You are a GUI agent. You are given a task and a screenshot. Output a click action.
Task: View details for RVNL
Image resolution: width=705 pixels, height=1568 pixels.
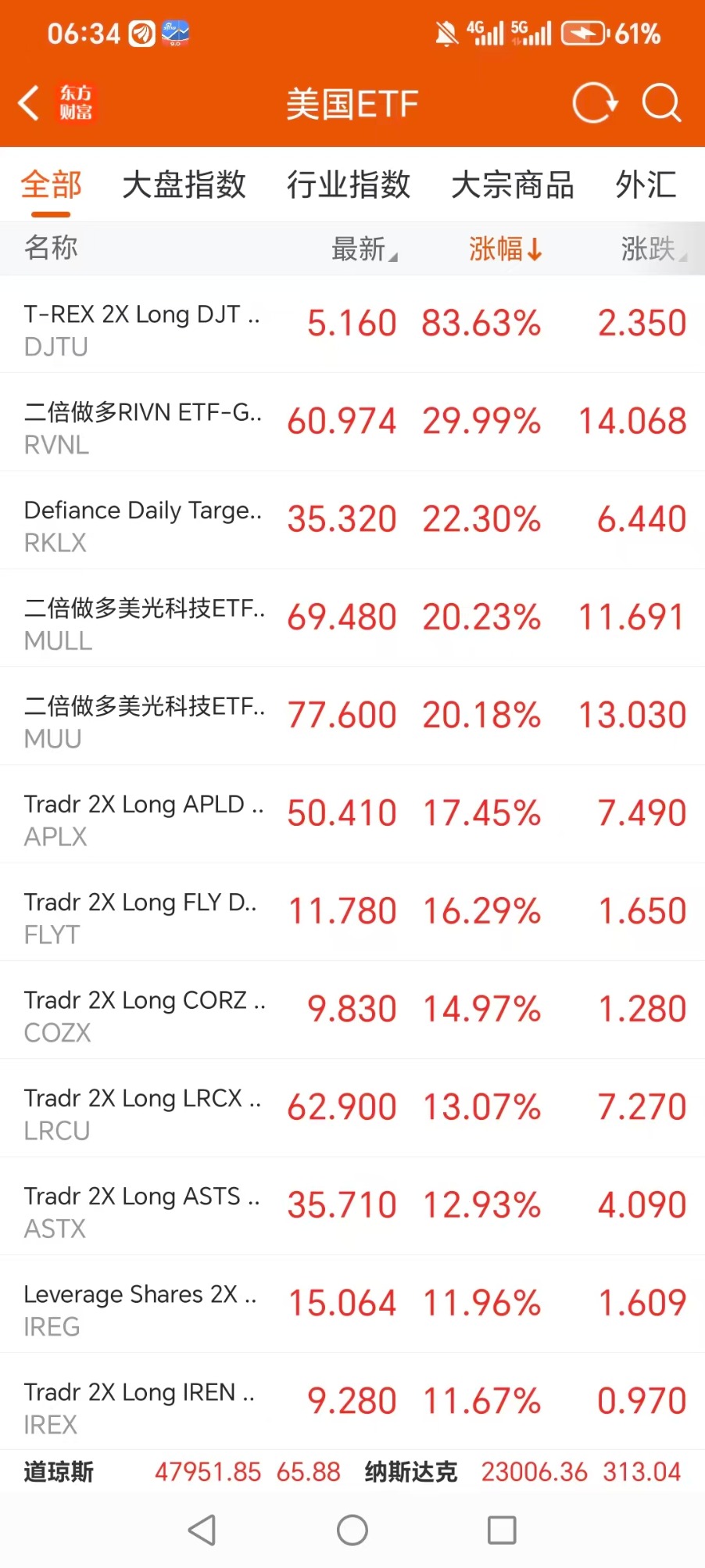[x=352, y=422]
